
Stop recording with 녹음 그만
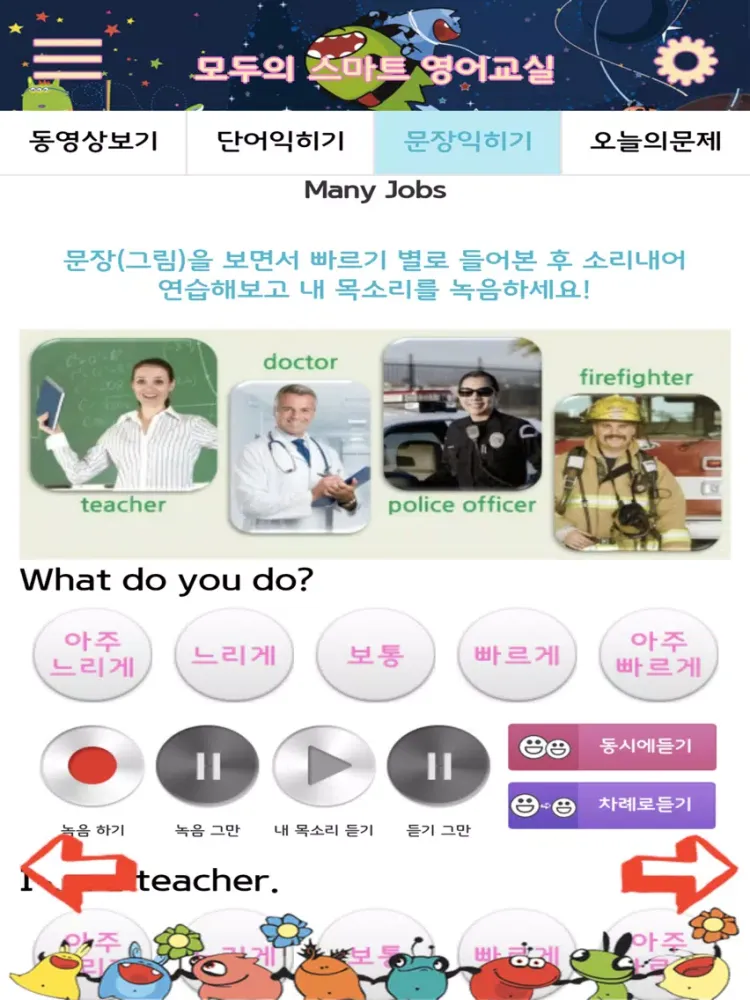pos(208,767)
